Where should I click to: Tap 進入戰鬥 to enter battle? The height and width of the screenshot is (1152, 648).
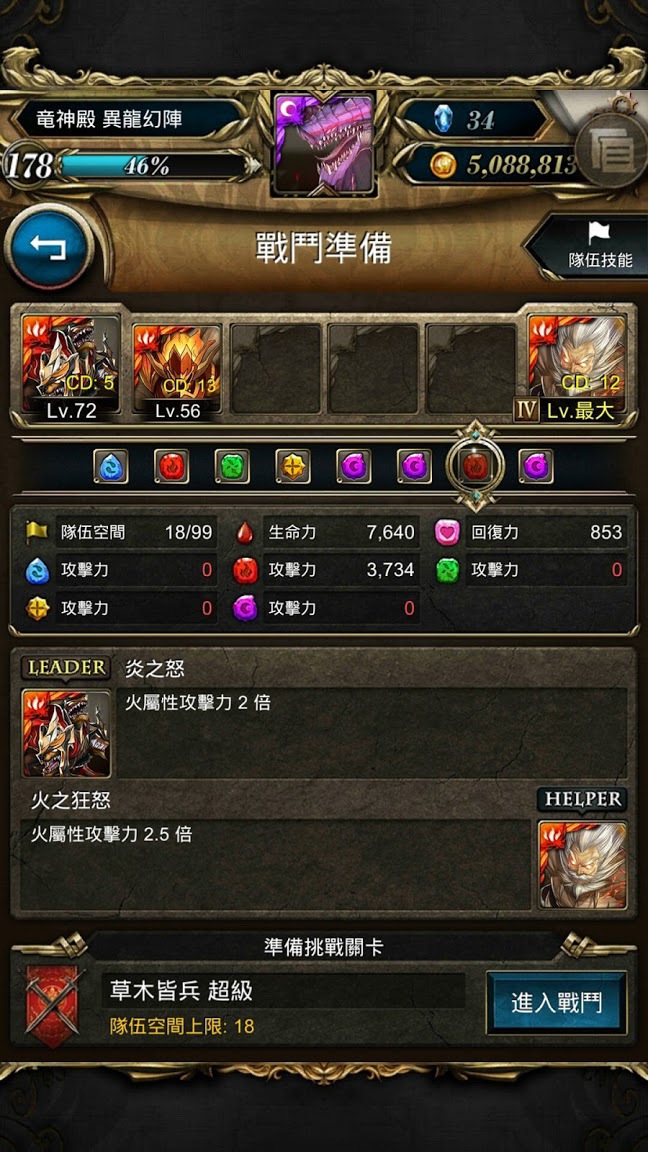click(556, 1002)
